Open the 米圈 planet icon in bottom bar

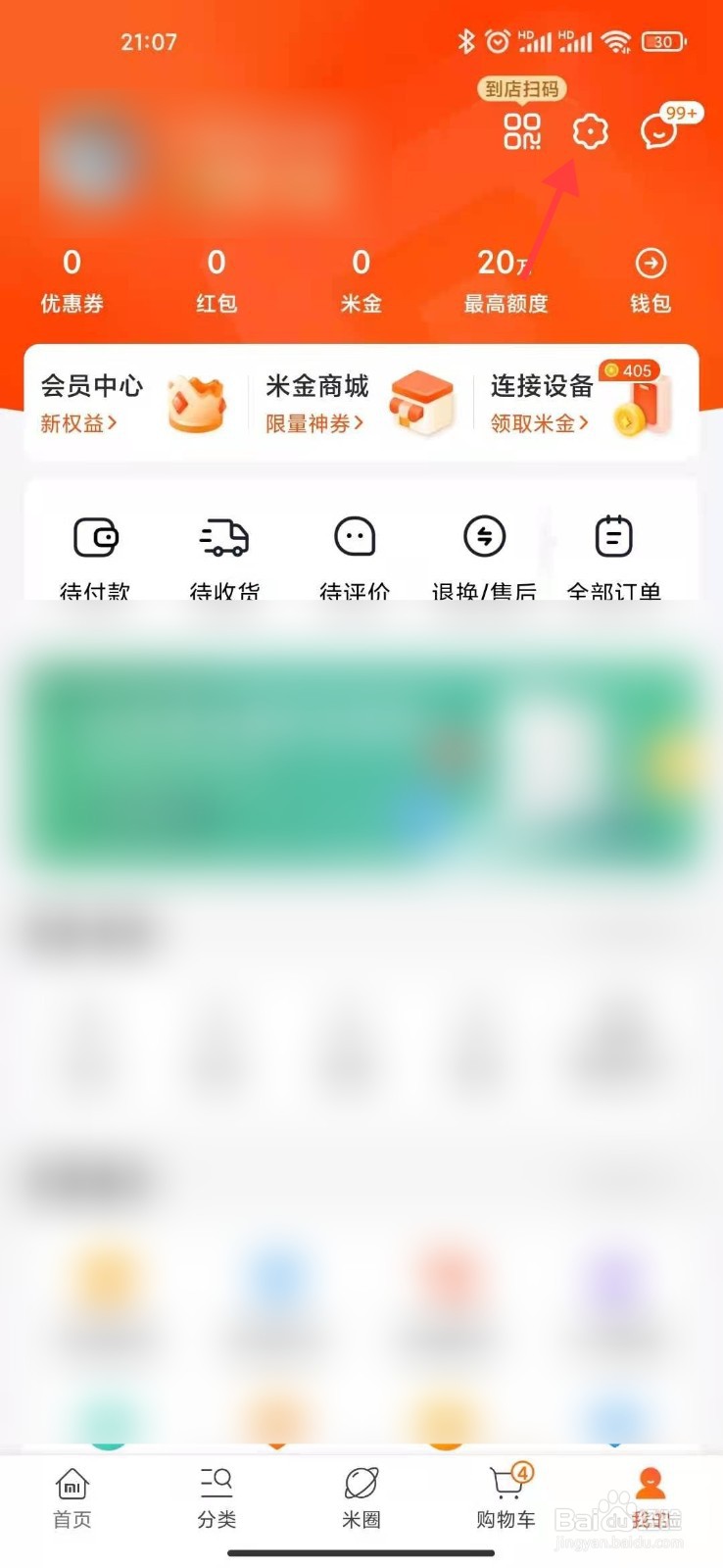click(361, 1485)
